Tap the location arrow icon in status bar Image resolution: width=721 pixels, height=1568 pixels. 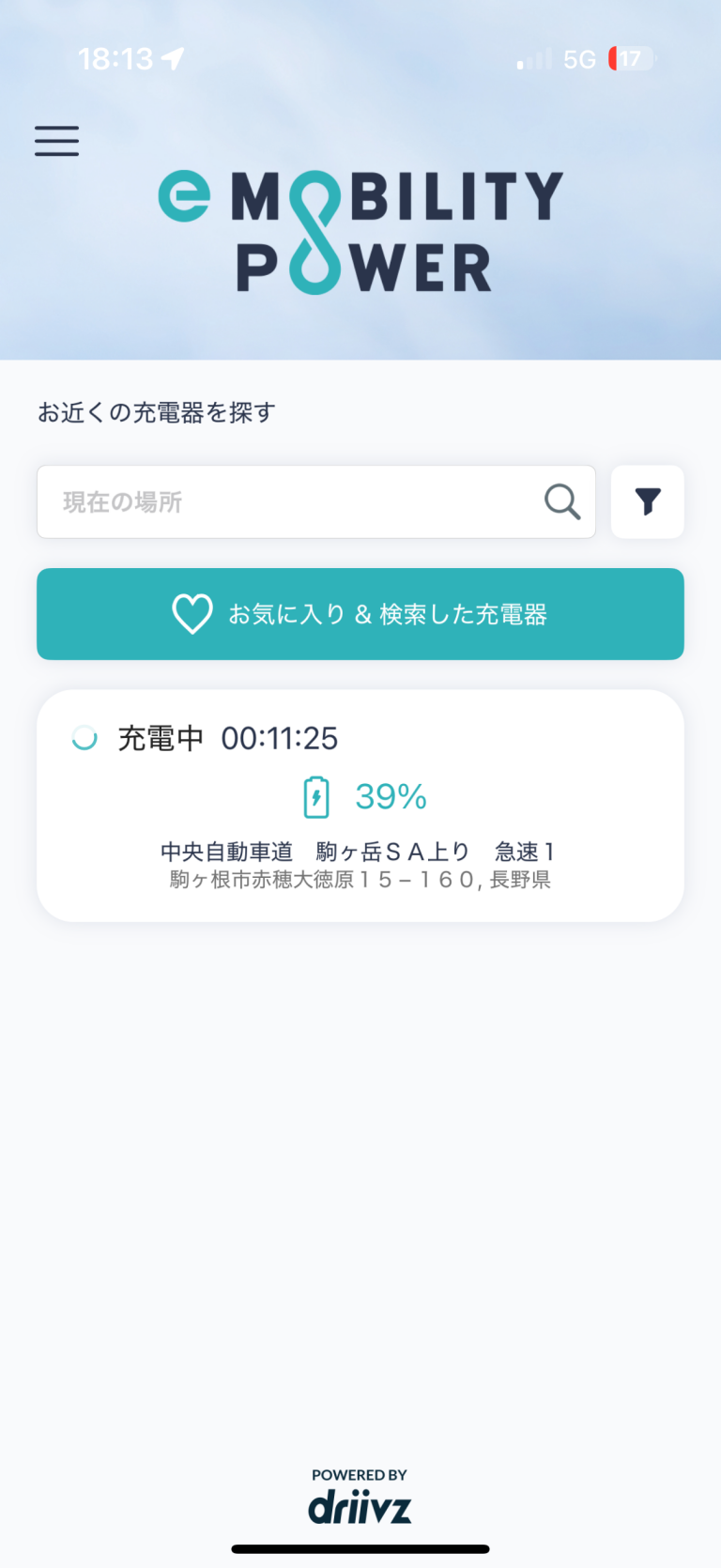[x=170, y=58]
